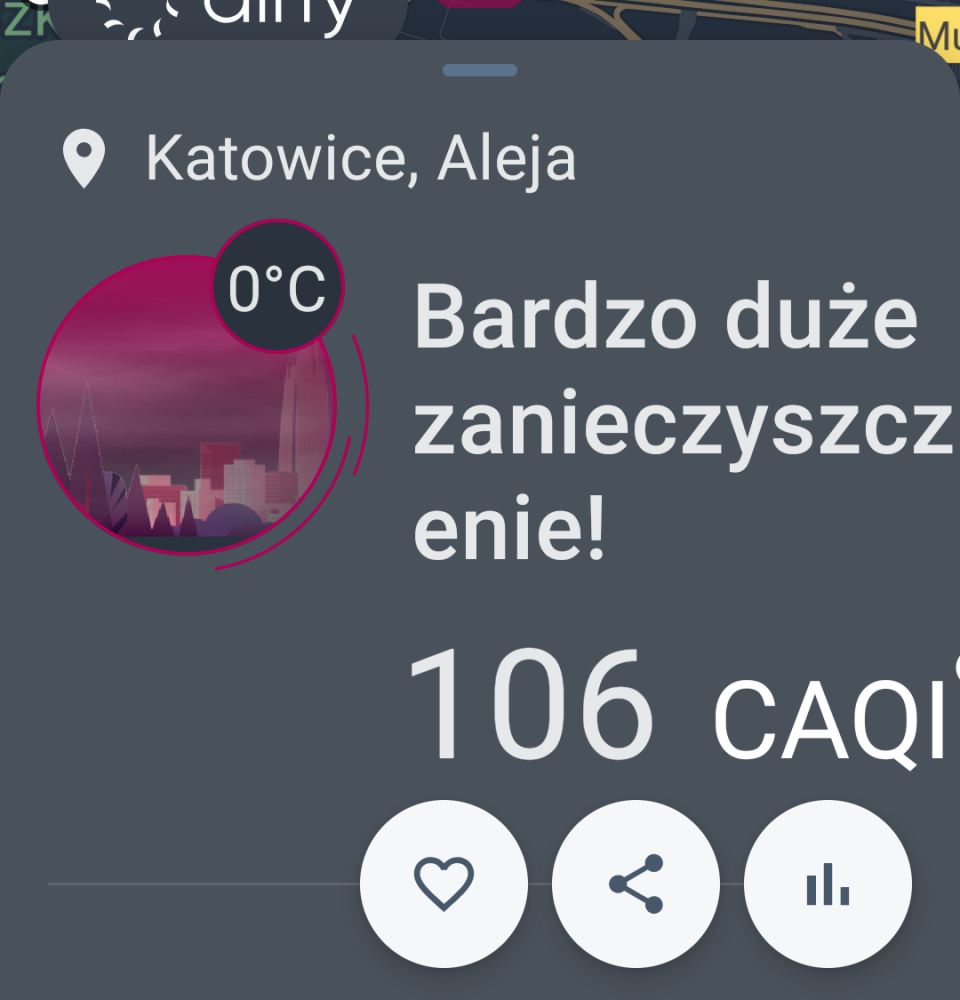Share the air quality reading
This screenshot has height=1000, width=960.
pyautogui.click(x=636, y=884)
